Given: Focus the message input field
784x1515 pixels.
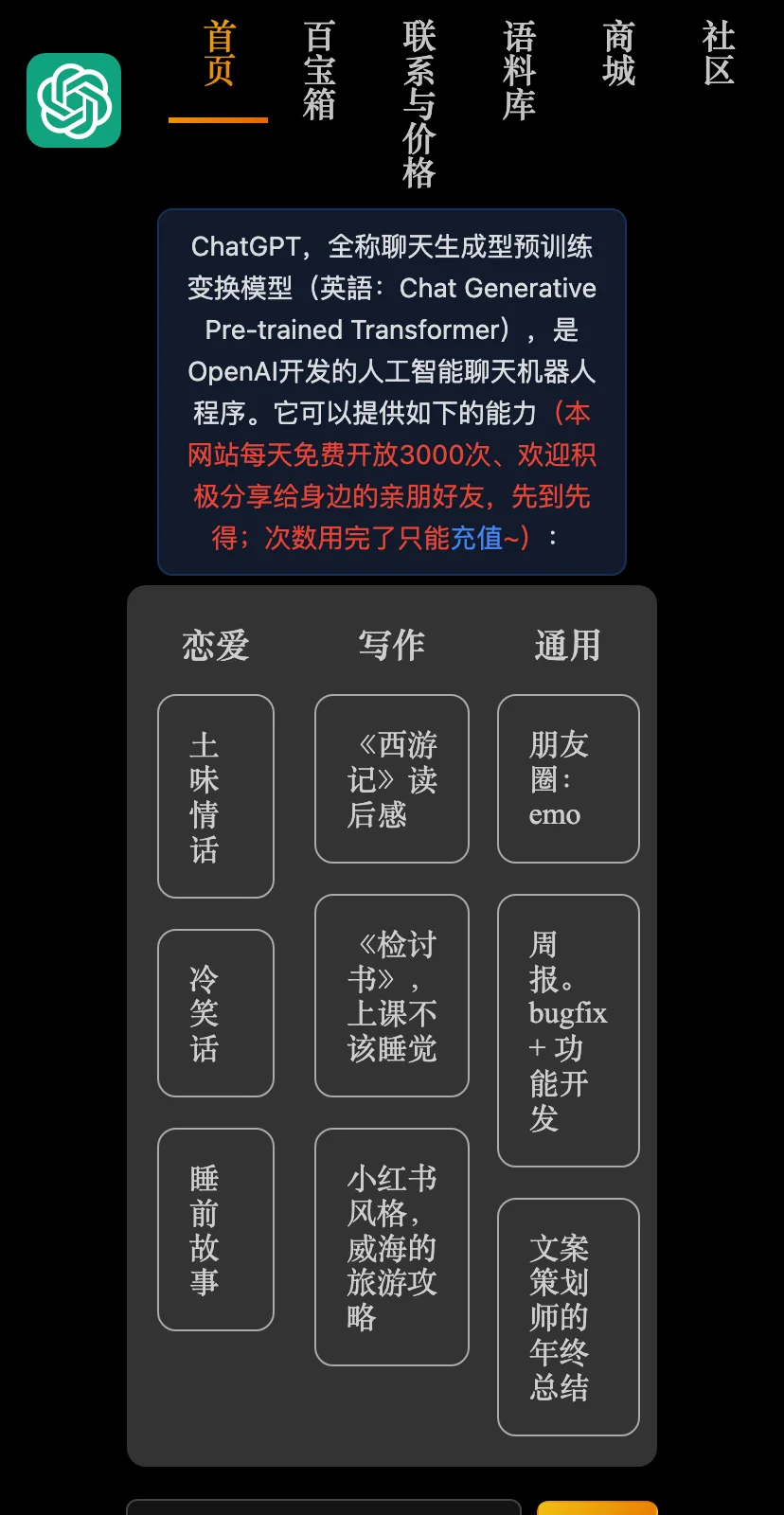Looking at the screenshot, I should (x=324, y=1507).
